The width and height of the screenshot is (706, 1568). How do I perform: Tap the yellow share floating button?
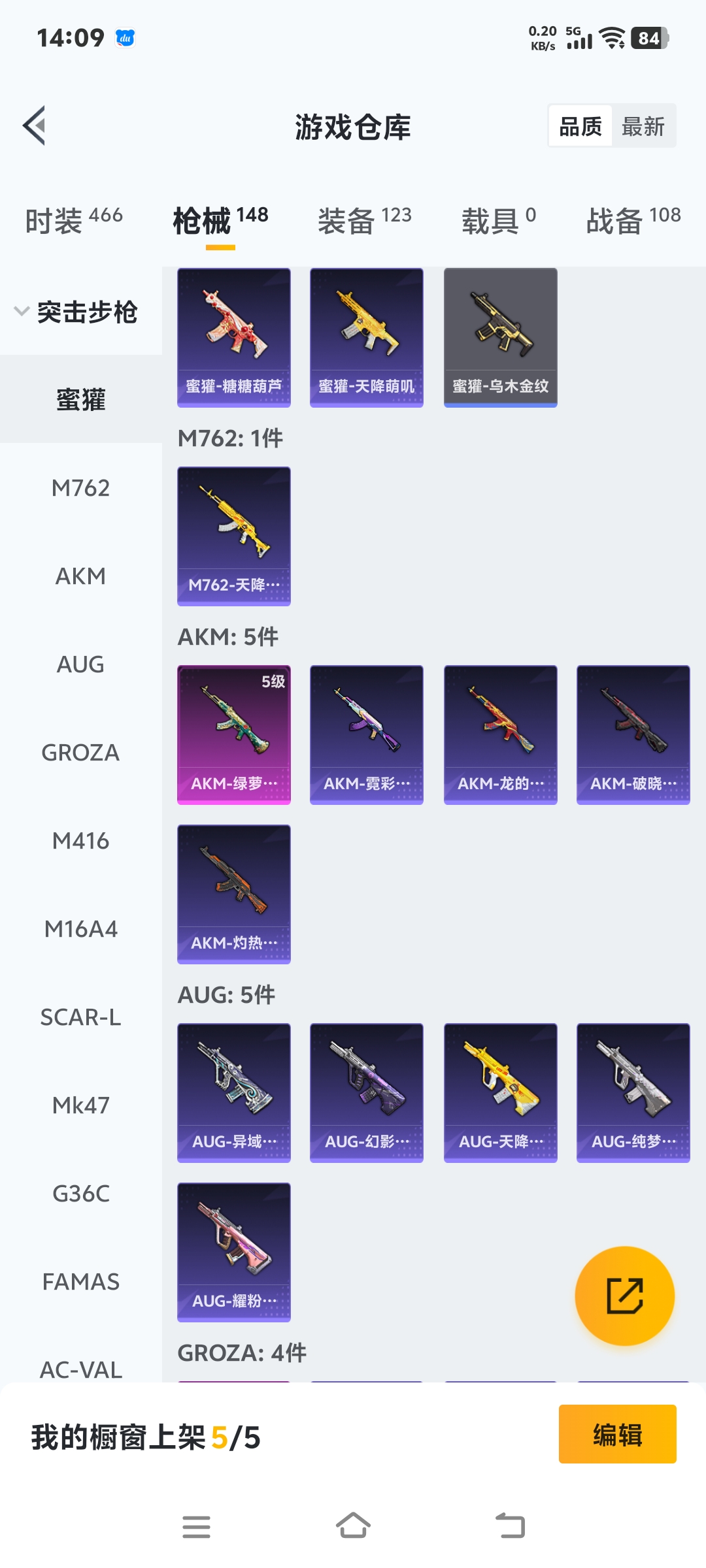coord(624,1296)
